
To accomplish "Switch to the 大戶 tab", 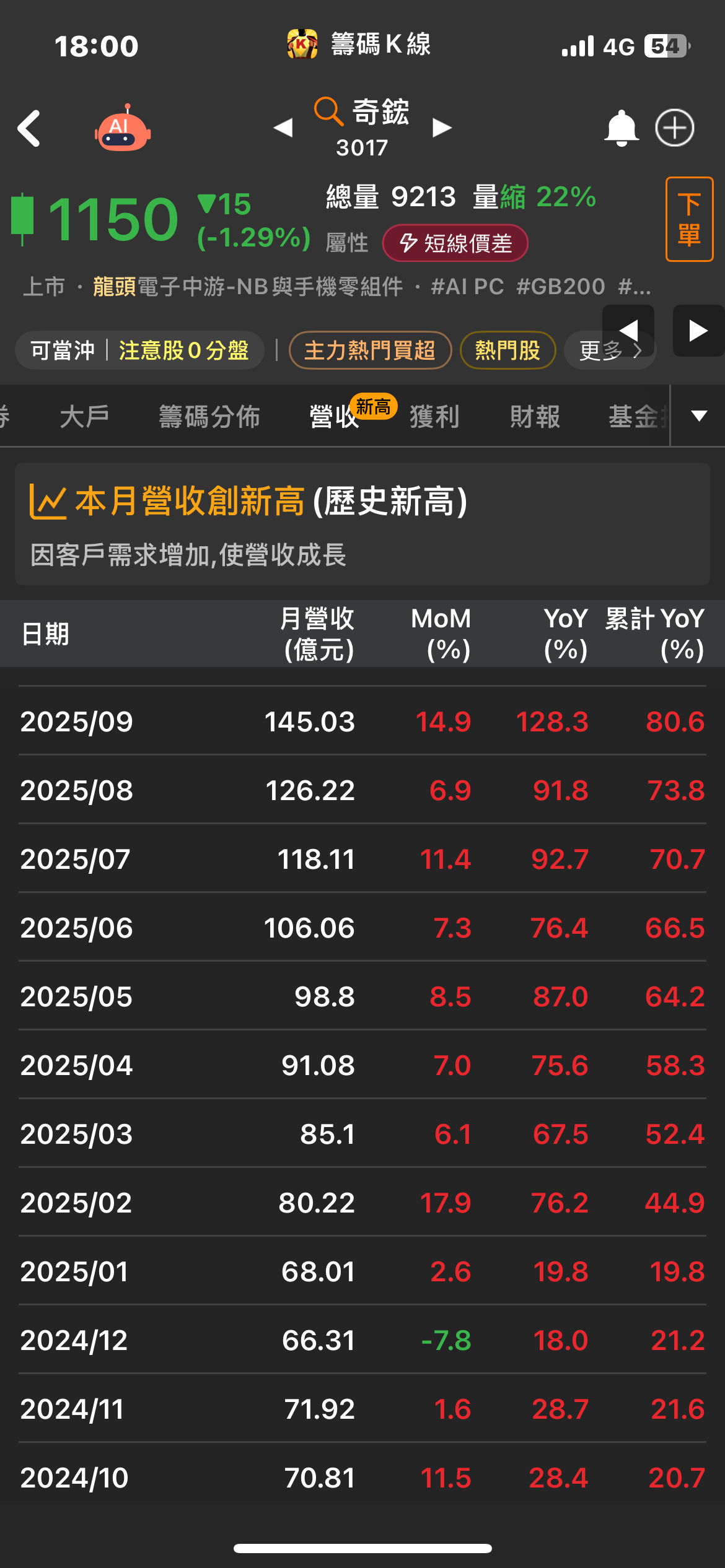I will (x=85, y=416).
